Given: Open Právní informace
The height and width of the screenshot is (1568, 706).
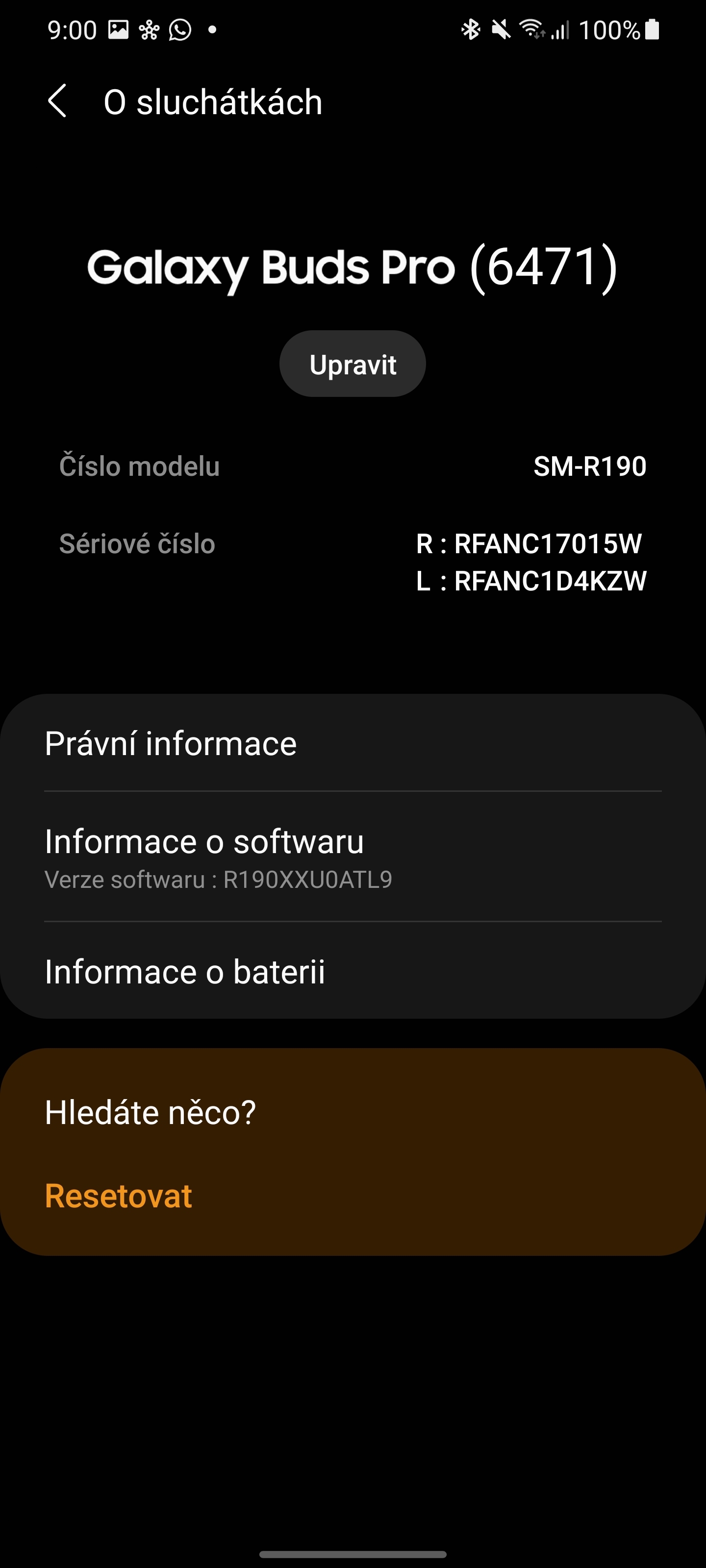Looking at the screenshot, I should point(171,743).
